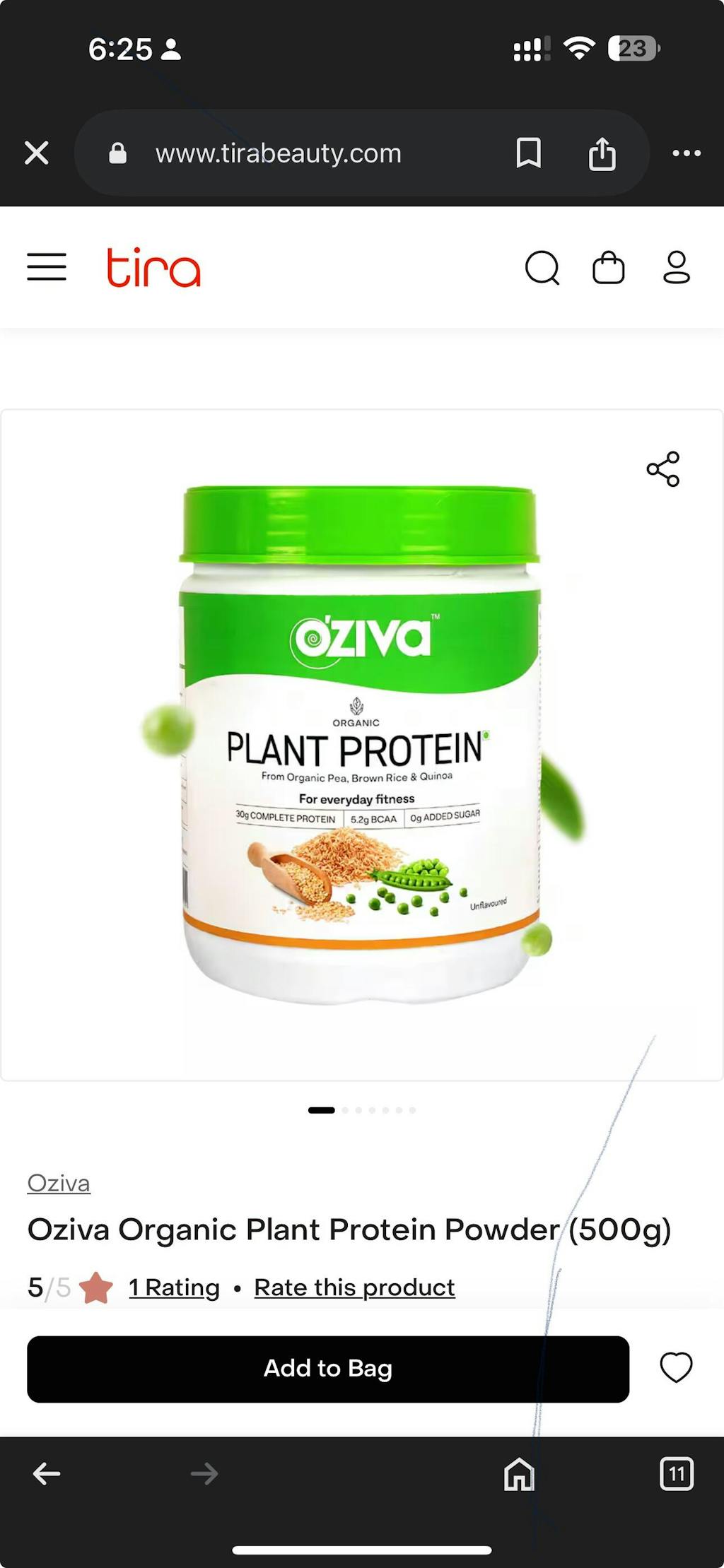Open the 11 tabs switcher
This screenshot has height=1568, width=724.
pos(677,1474)
